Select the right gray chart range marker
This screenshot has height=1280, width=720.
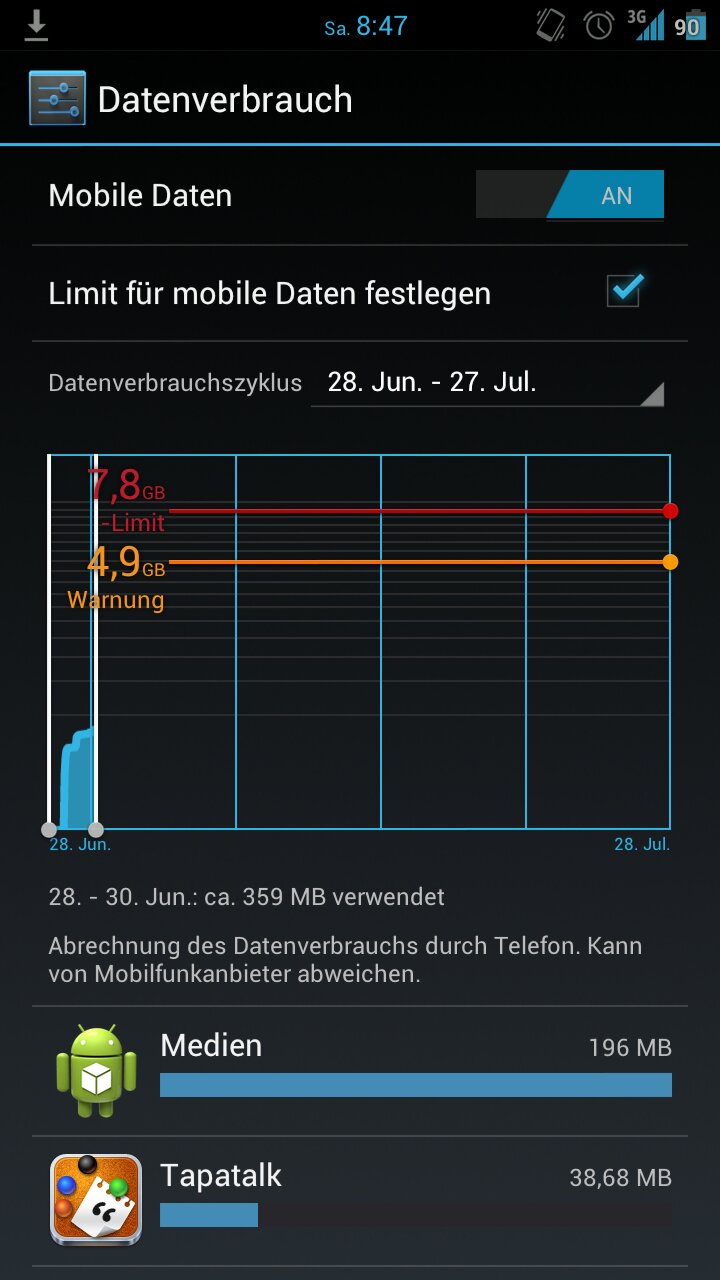96,829
